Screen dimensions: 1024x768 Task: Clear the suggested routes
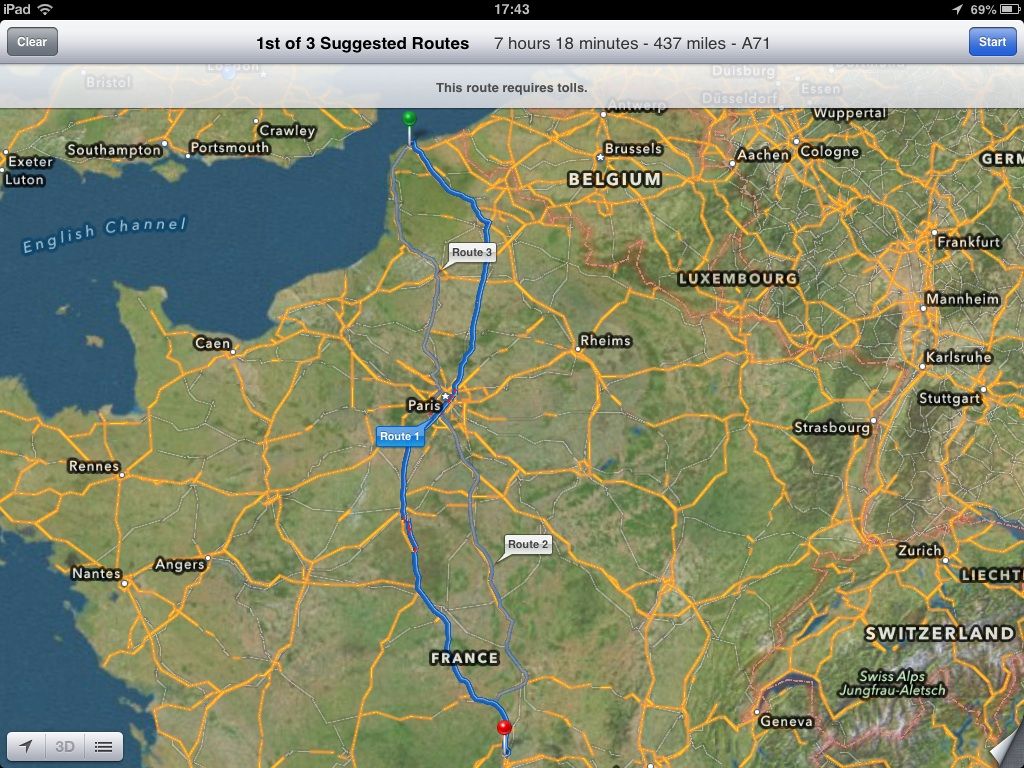[32, 42]
